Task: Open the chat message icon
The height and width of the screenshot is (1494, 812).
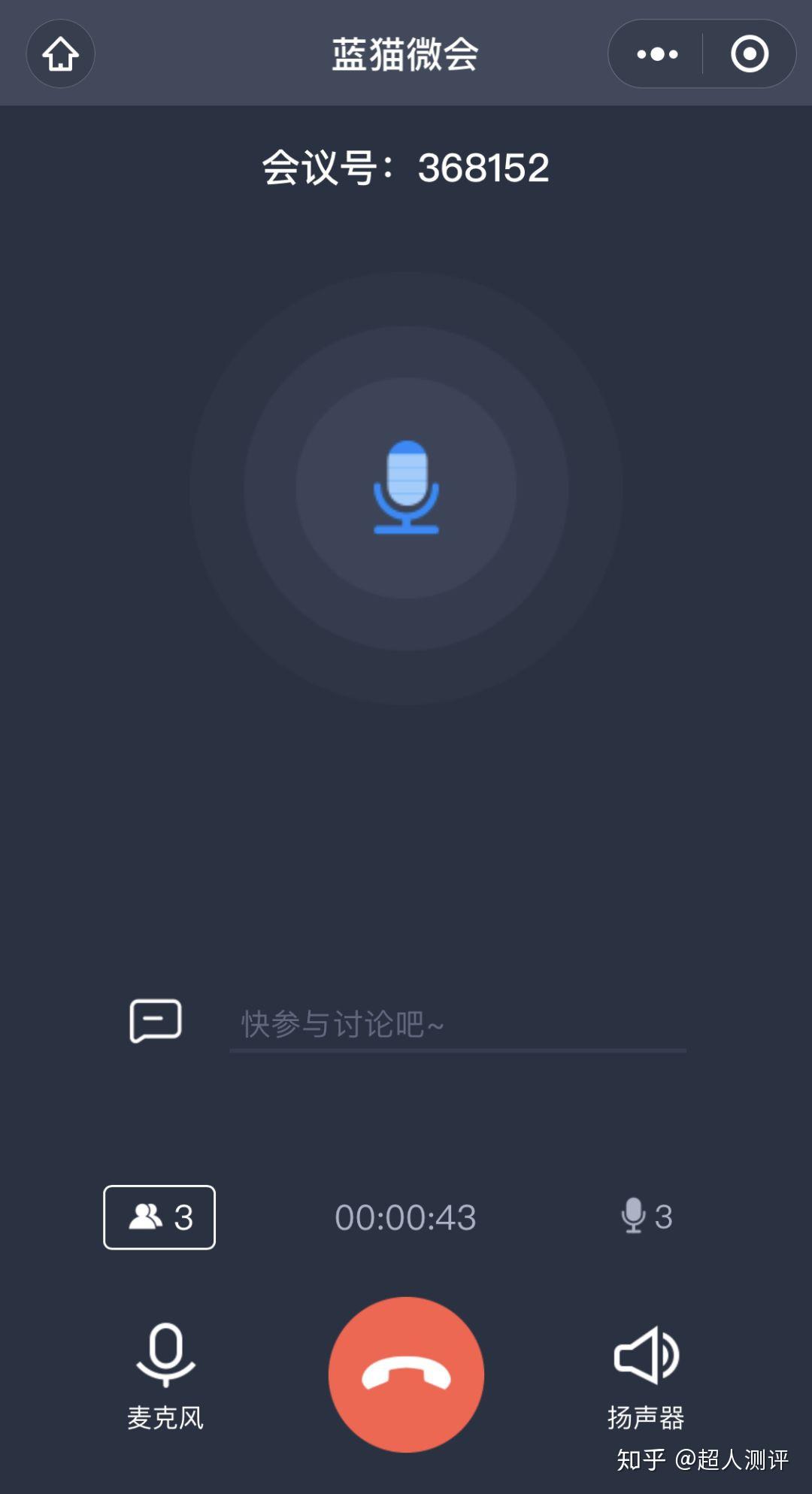Action: (156, 1020)
